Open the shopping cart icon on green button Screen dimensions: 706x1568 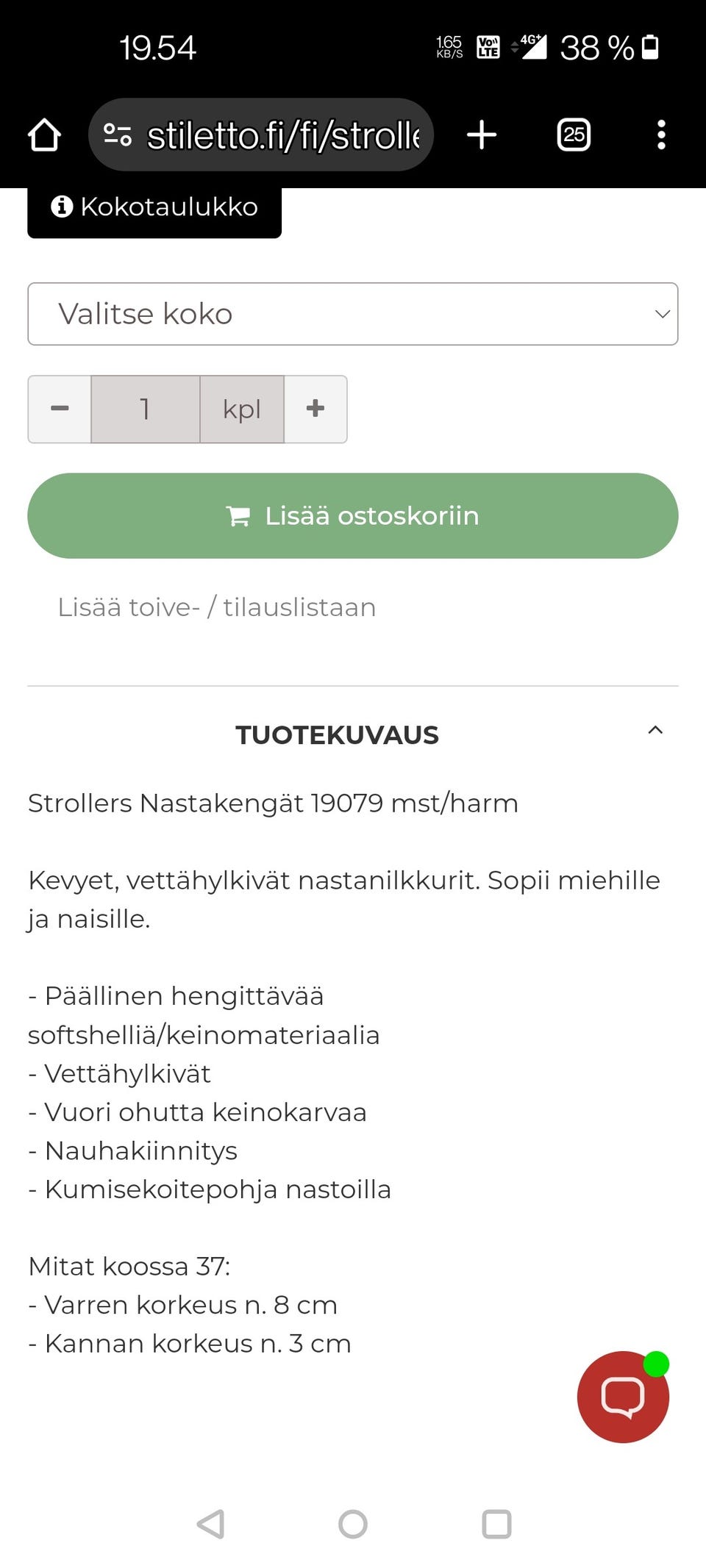pos(238,515)
